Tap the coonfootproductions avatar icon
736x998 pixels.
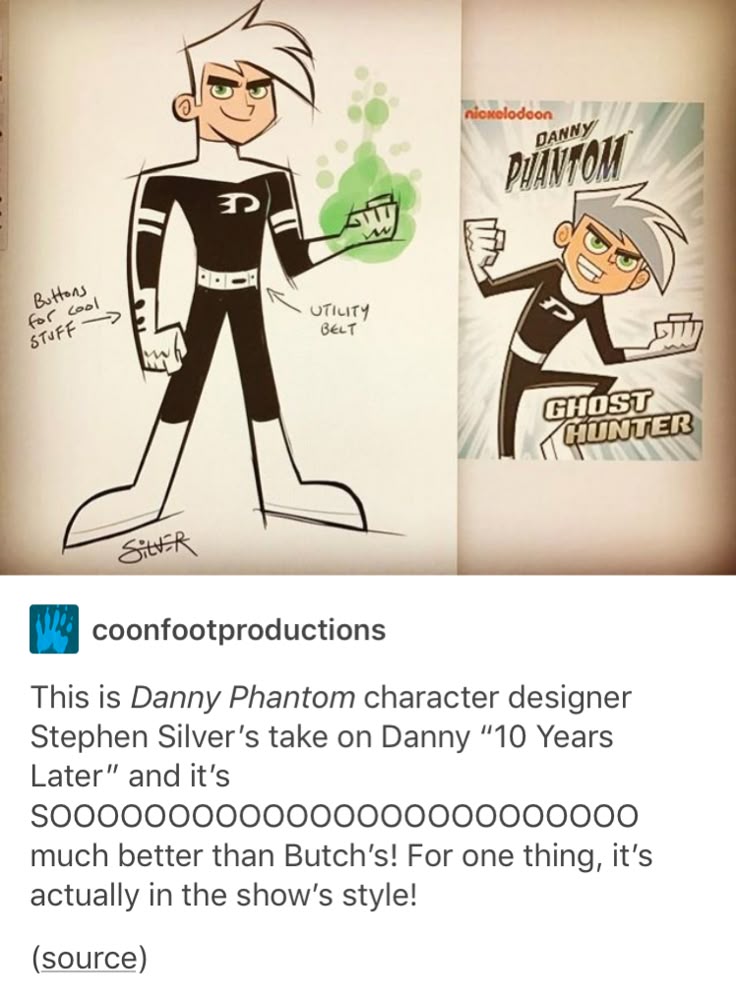54,628
